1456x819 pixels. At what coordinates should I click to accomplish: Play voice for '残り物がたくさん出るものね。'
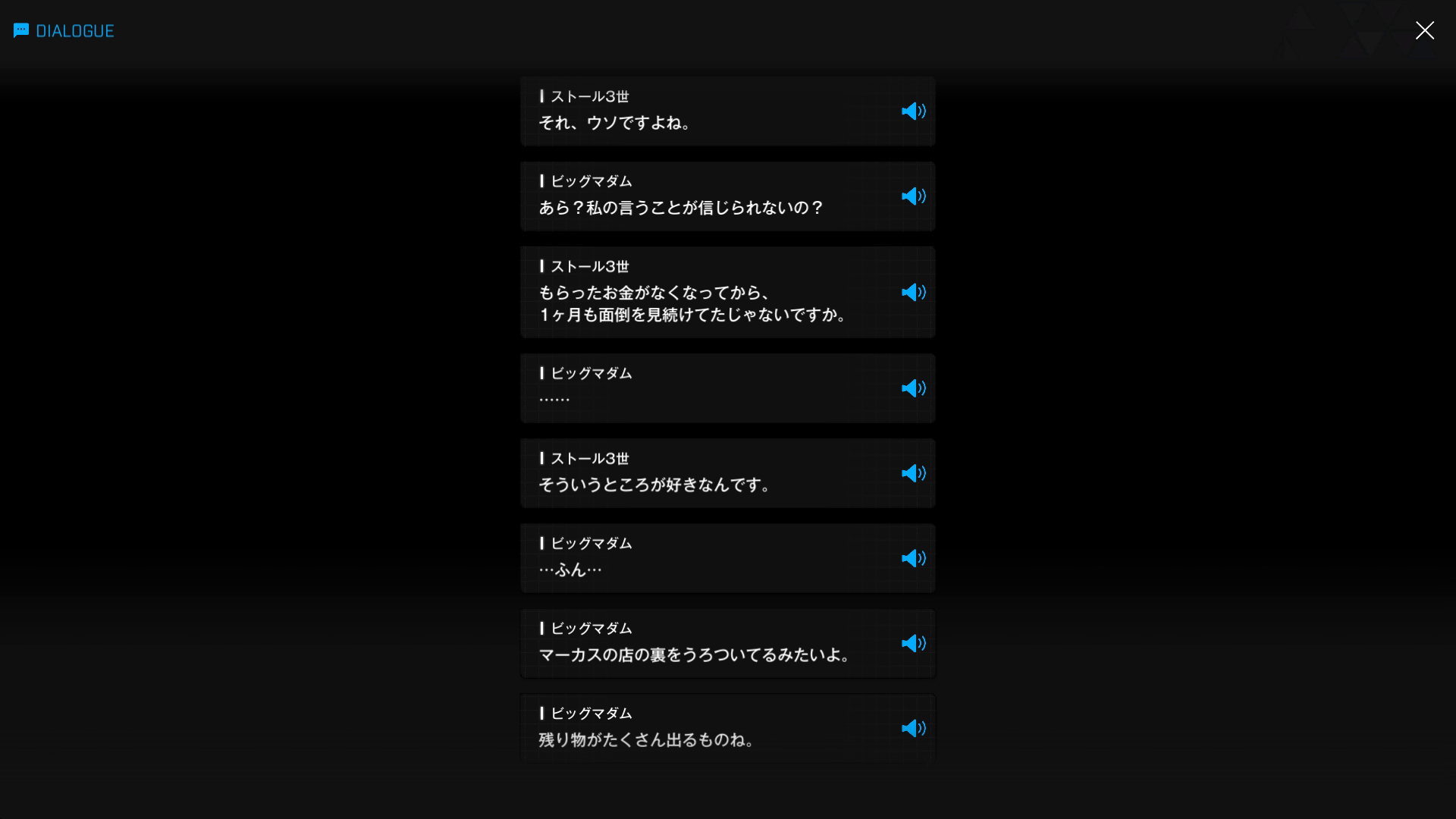913,728
